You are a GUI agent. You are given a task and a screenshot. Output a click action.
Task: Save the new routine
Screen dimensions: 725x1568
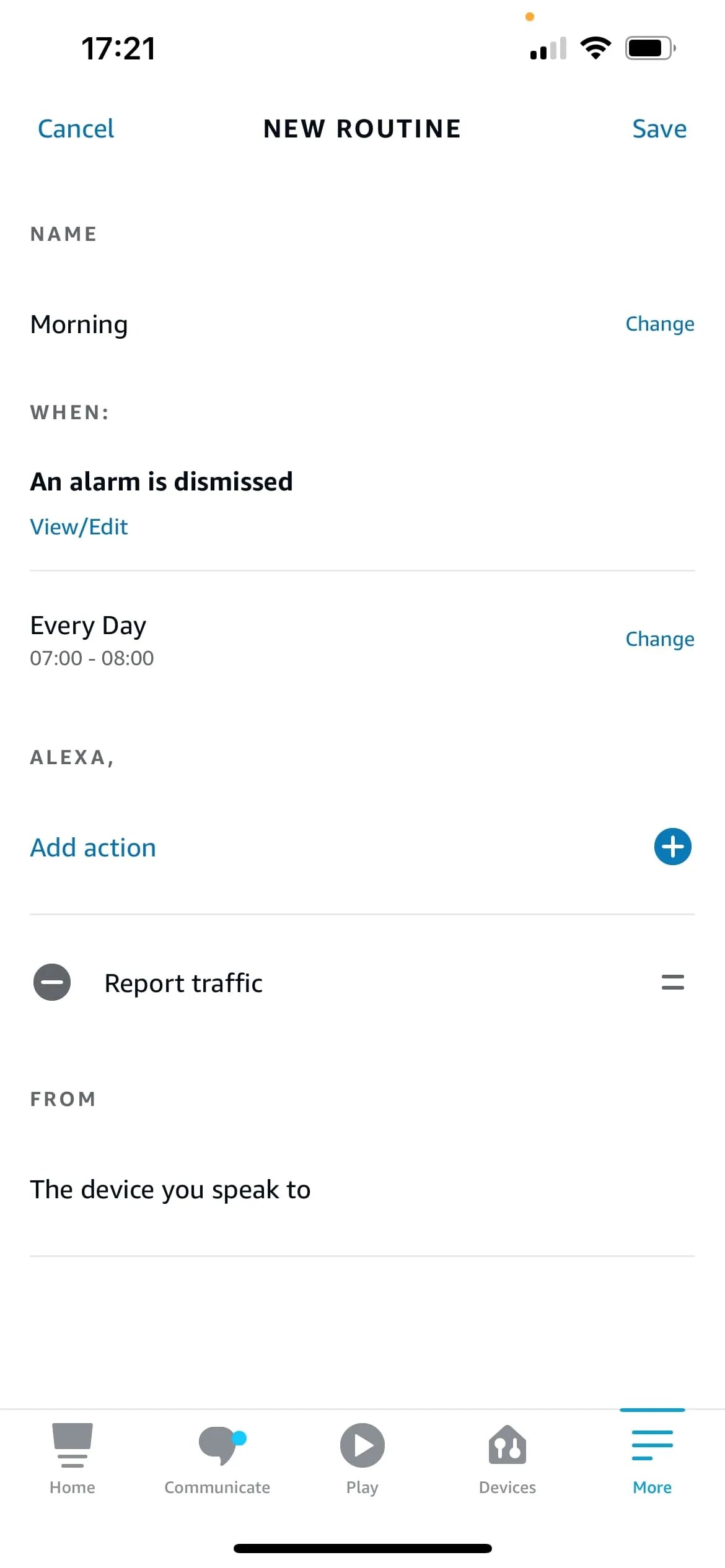click(659, 129)
